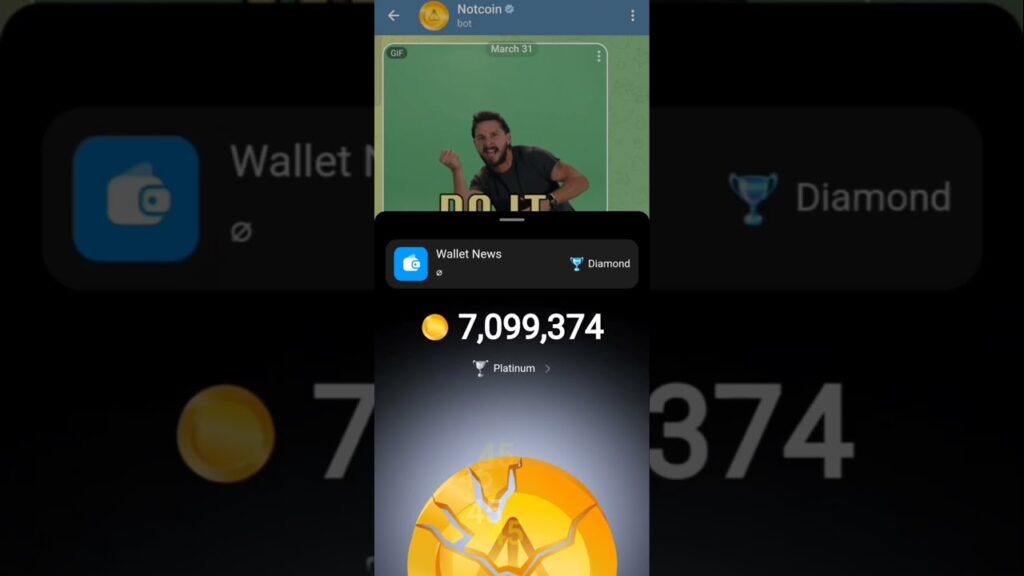
Task: Open the GIF message options dots
Action: click(598, 56)
